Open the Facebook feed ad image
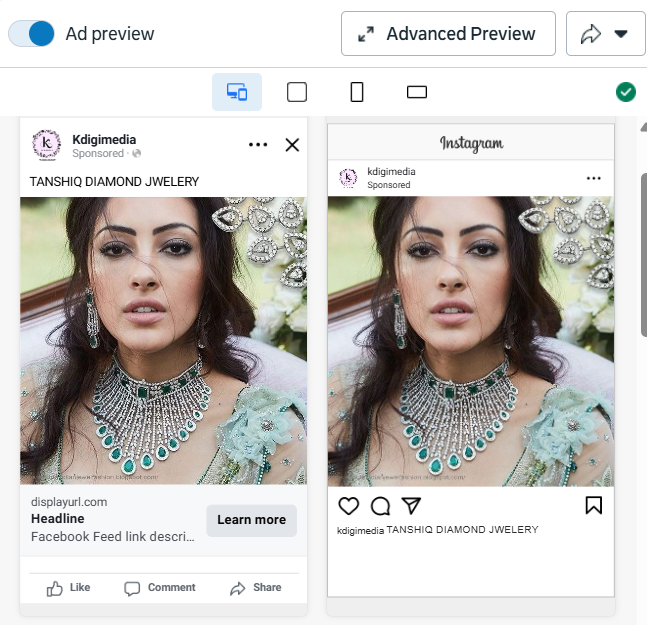647x625 pixels. tap(164, 340)
